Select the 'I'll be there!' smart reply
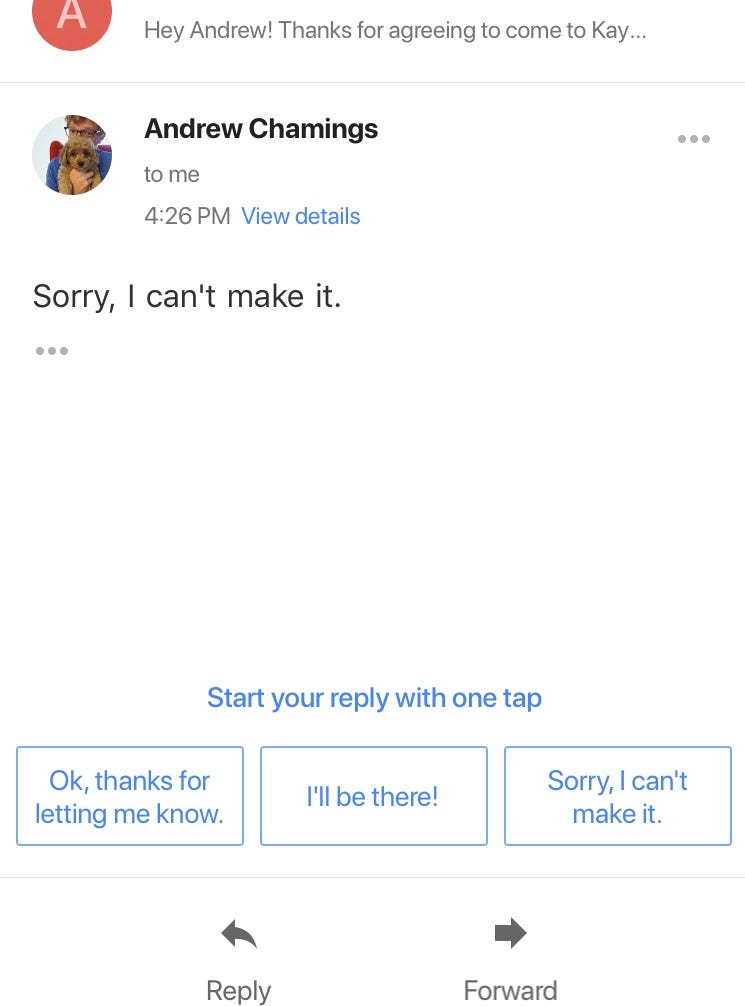Screen dimensions: 745x1006 (373, 796)
